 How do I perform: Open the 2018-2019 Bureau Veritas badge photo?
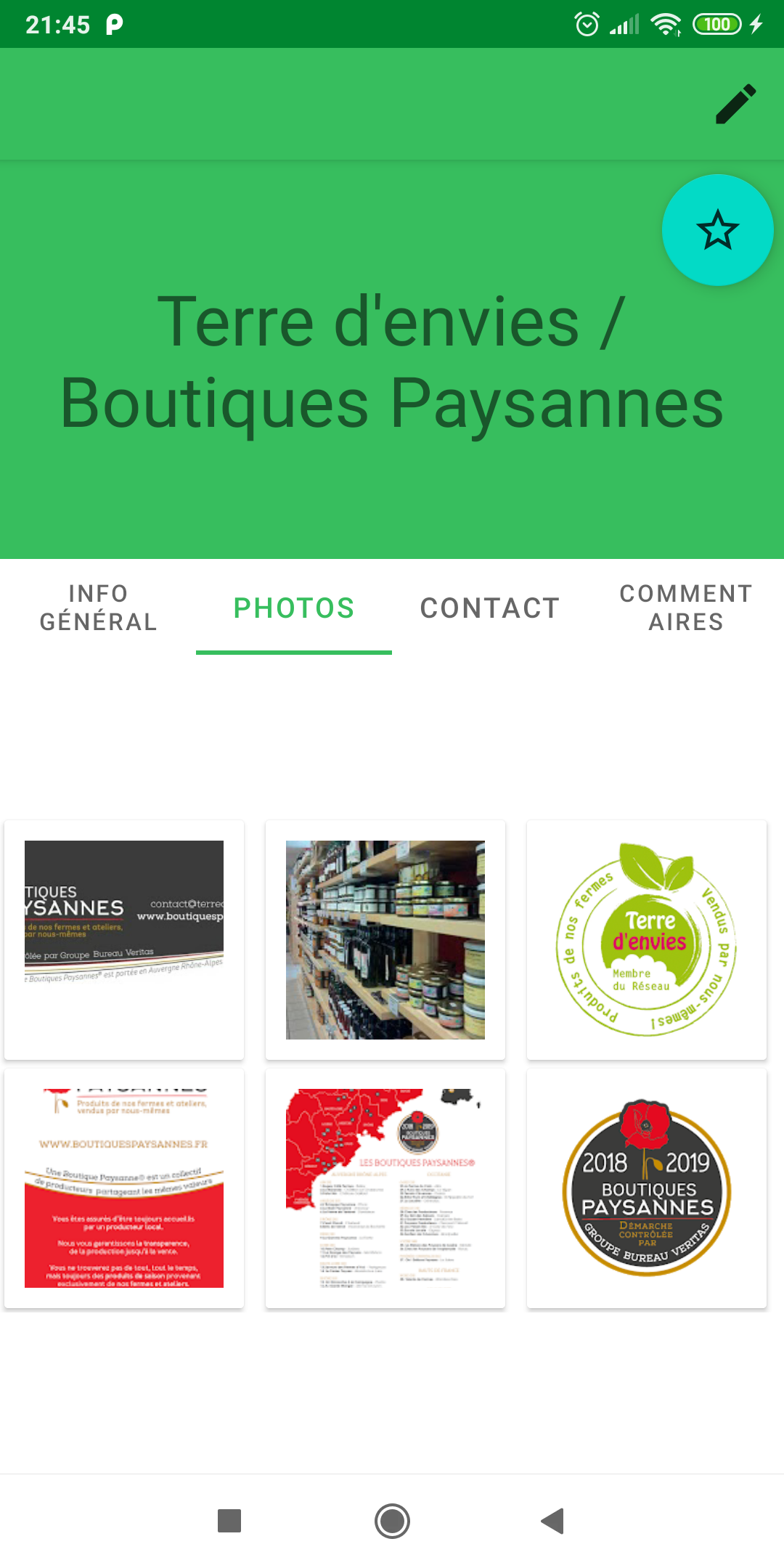tap(647, 1188)
